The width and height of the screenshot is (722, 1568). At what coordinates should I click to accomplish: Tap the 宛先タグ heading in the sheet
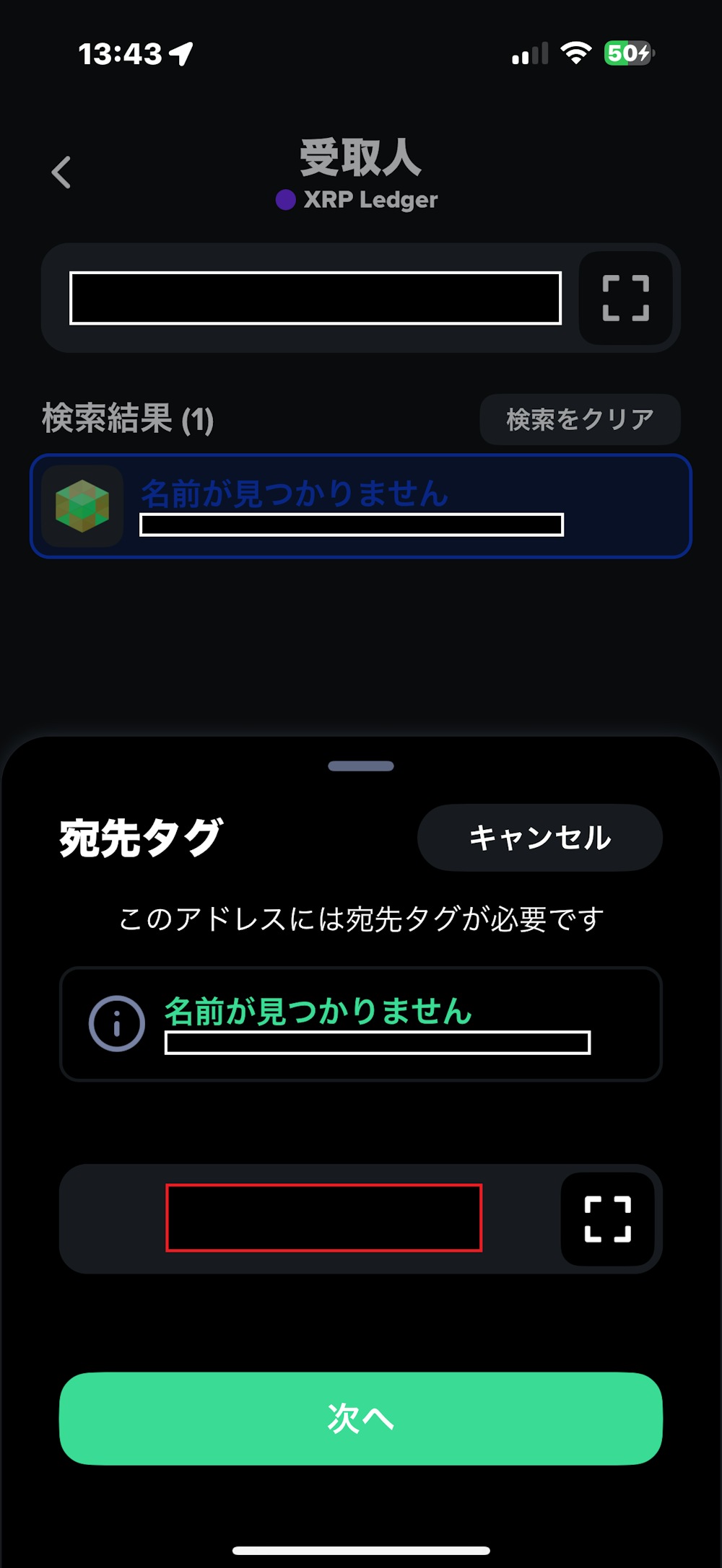pos(137,836)
